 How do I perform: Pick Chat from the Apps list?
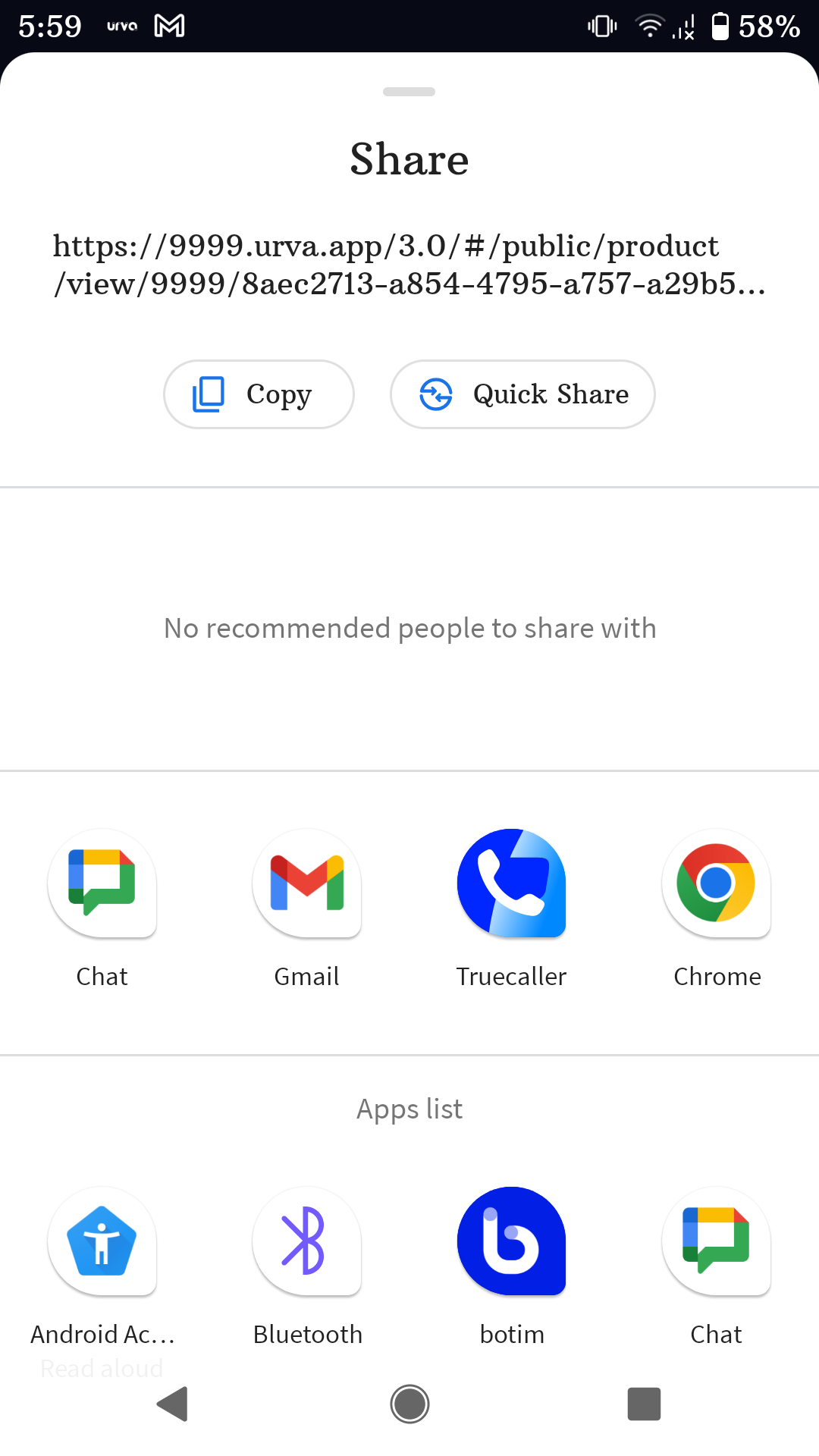click(x=717, y=1242)
